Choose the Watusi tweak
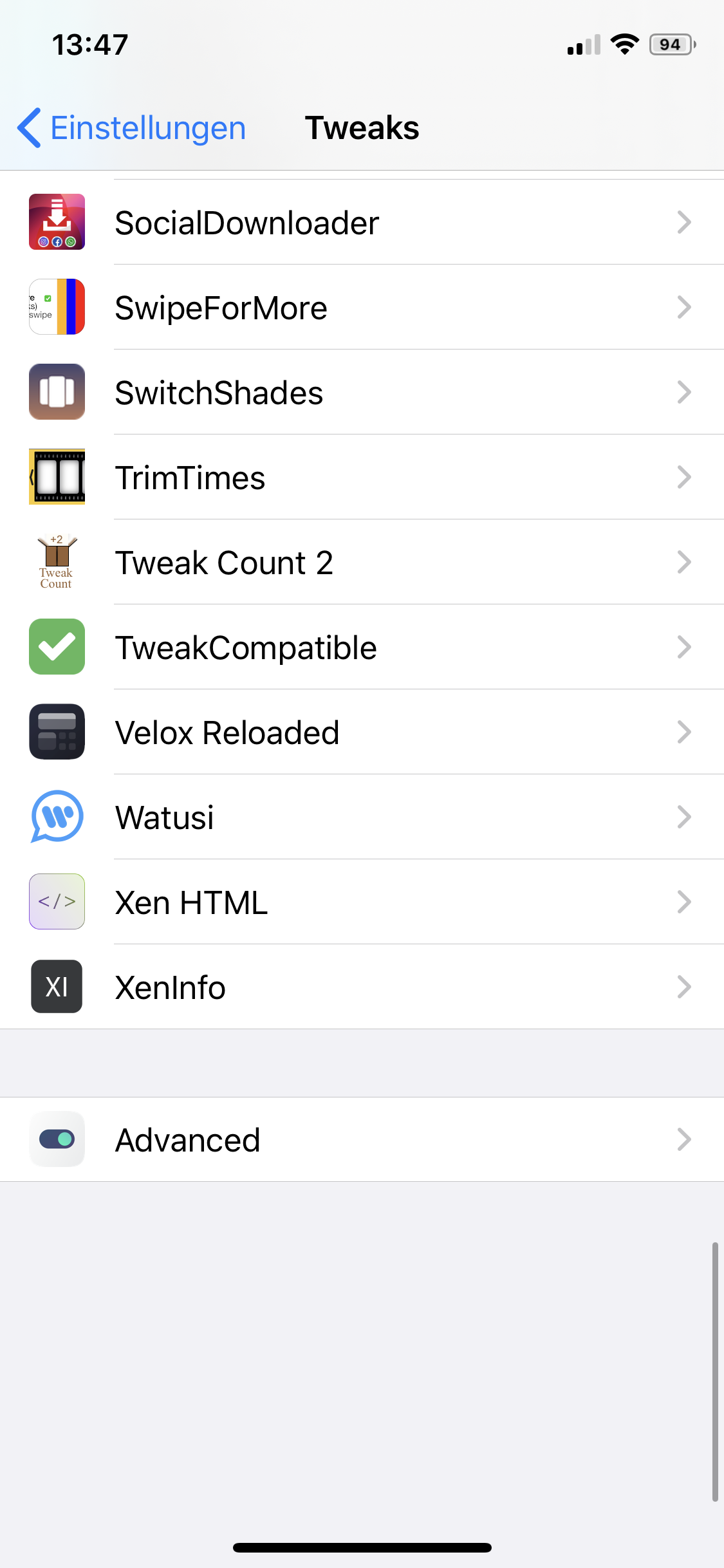The width and height of the screenshot is (724, 1568). (x=362, y=817)
